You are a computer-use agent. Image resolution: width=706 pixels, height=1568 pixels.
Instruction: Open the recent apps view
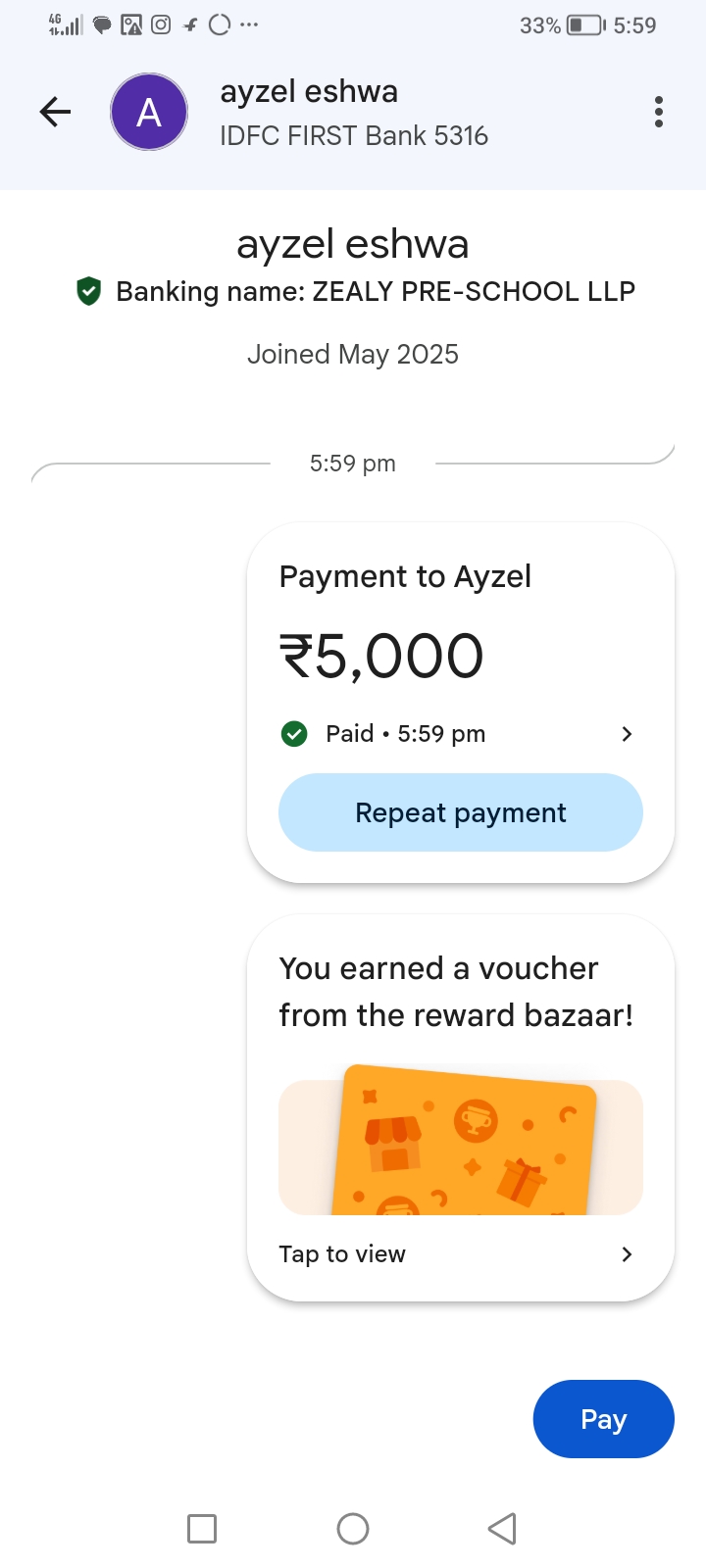(202, 1529)
